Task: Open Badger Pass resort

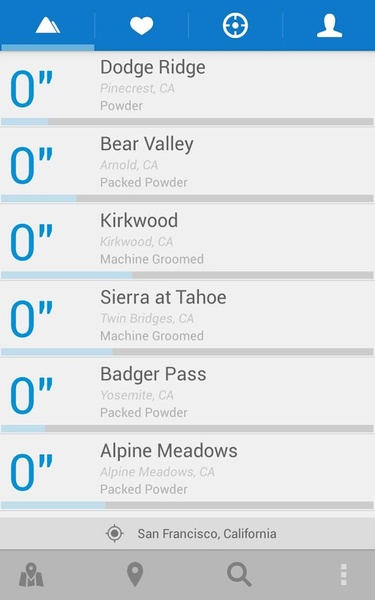Action: click(188, 396)
